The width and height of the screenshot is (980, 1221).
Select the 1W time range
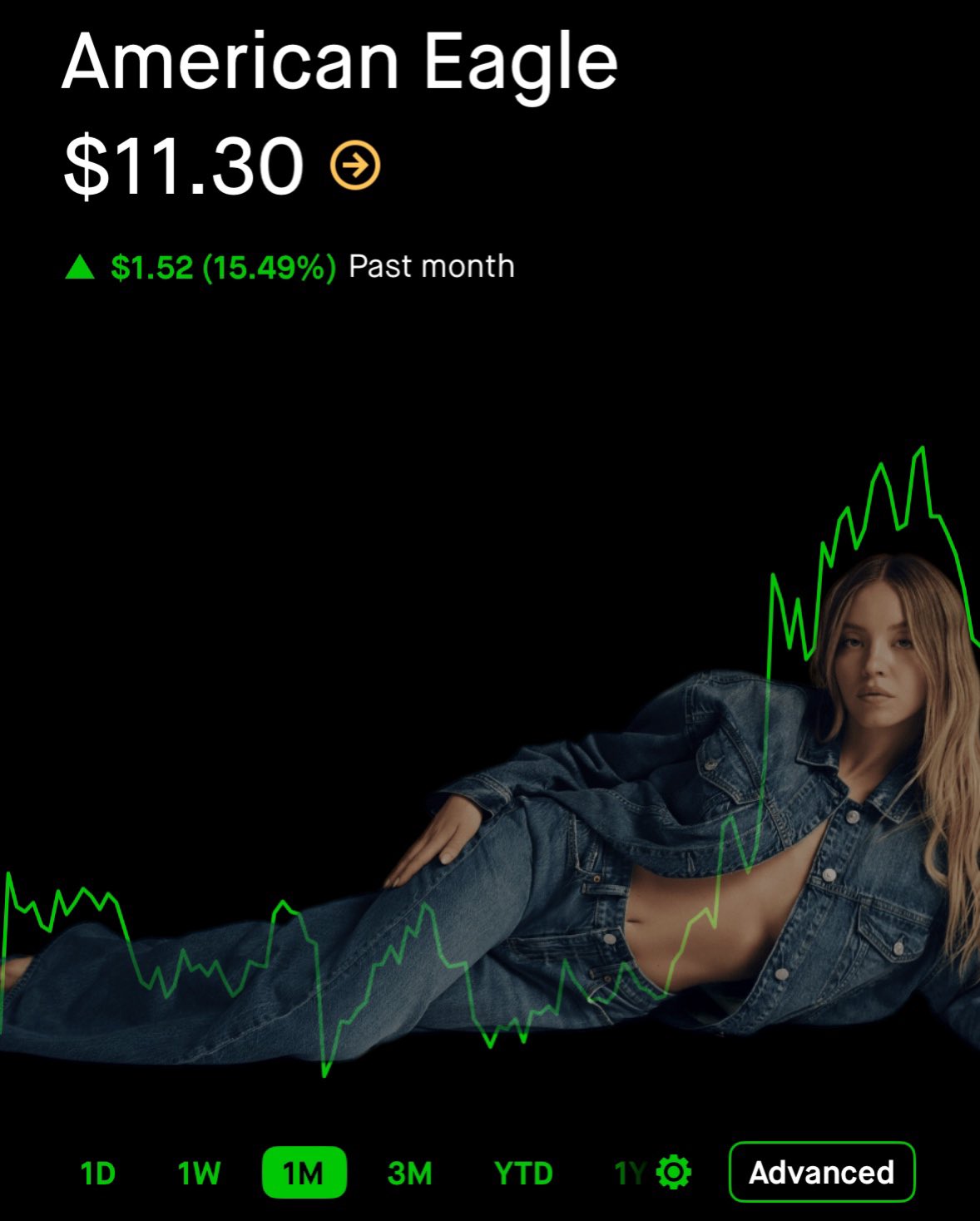point(199,1173)
